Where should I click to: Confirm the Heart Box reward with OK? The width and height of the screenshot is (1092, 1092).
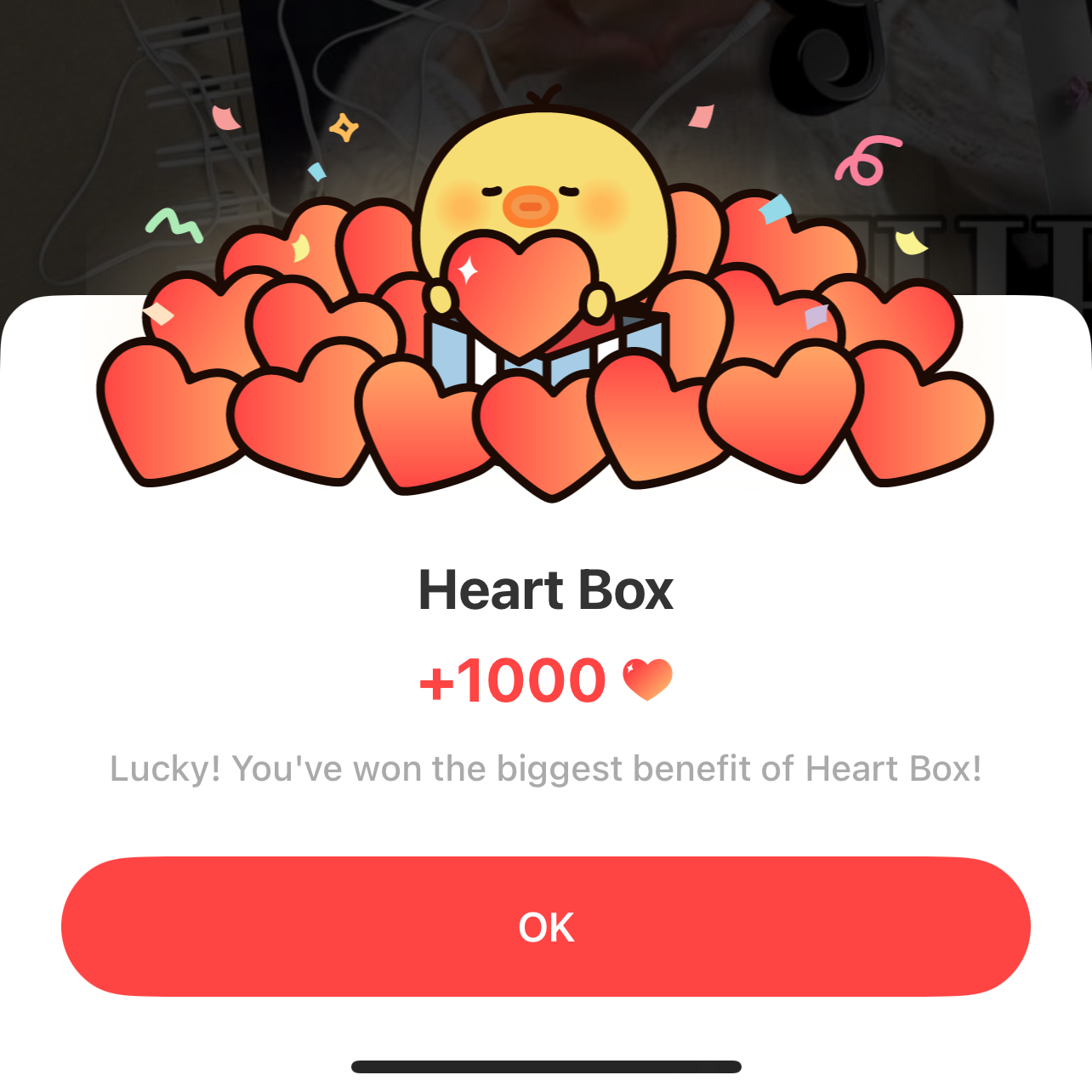(x=546, y=926)
